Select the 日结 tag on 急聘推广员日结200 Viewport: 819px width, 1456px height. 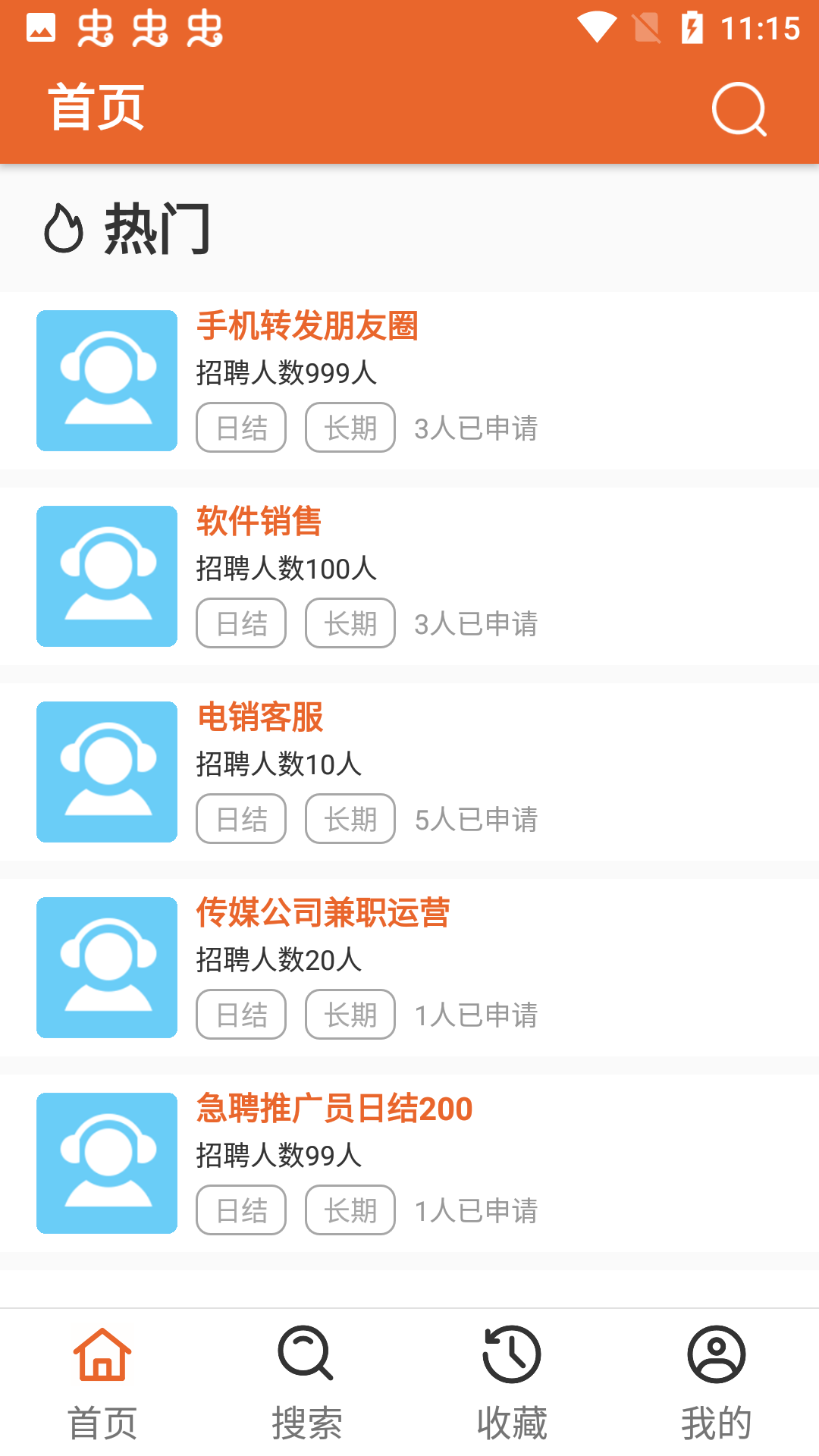tap(240, 1210)
